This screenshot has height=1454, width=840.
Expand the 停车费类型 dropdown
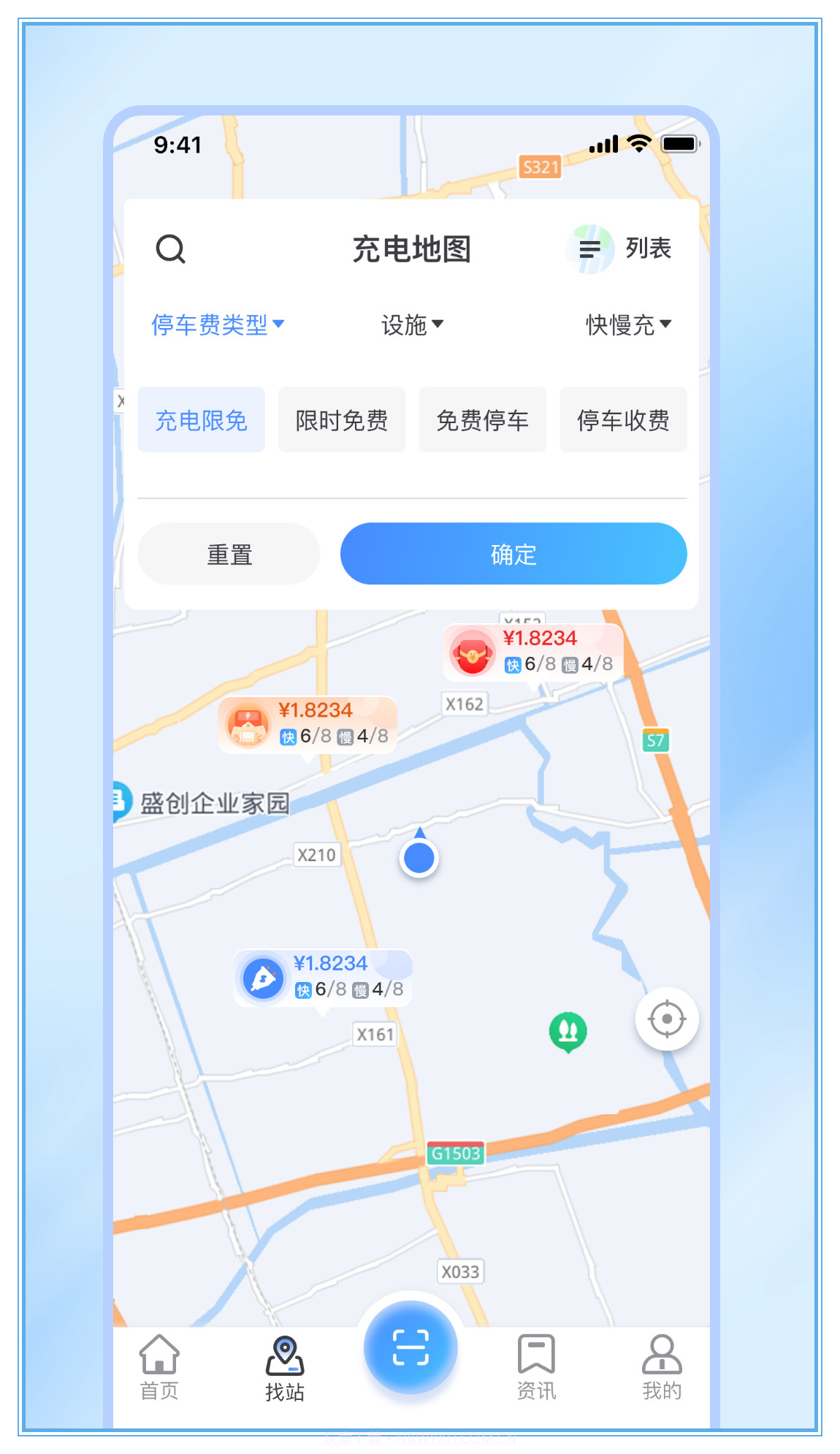[218, 325]
